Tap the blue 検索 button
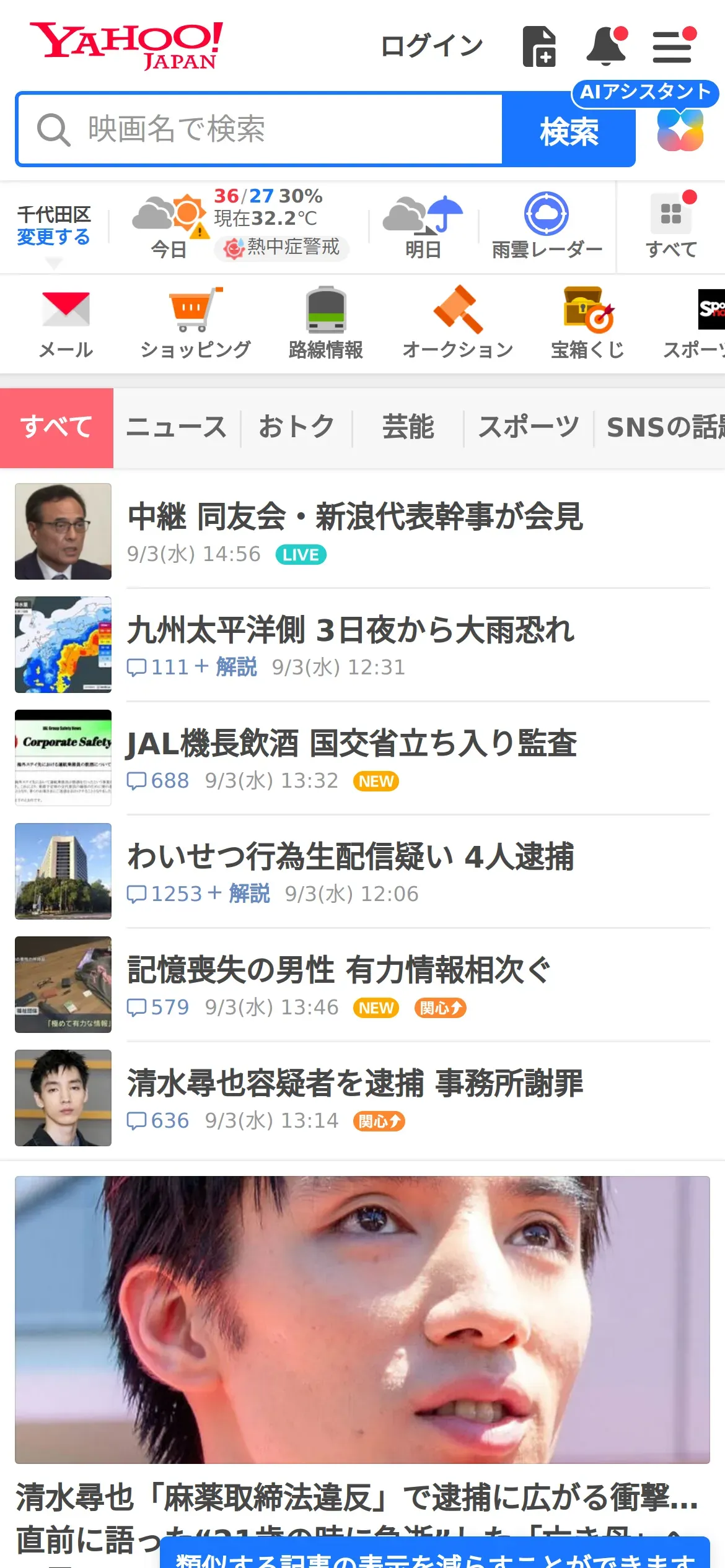The image size is (725, 1568). (568, 131)
